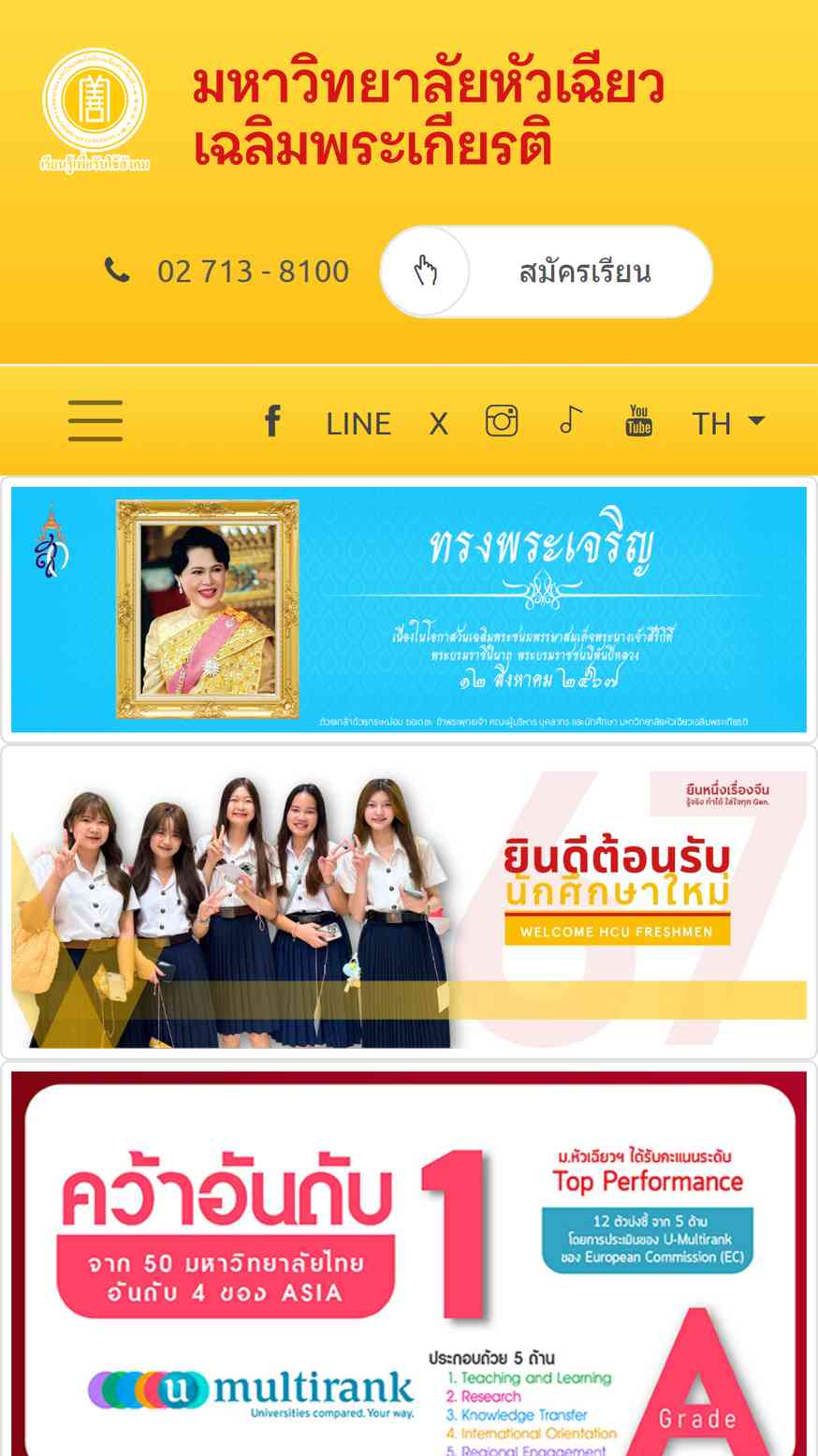Open the LINE contact link
The width and height of the screenshot is (818, 1456).
pyautogui.click(x=358, y=423)
